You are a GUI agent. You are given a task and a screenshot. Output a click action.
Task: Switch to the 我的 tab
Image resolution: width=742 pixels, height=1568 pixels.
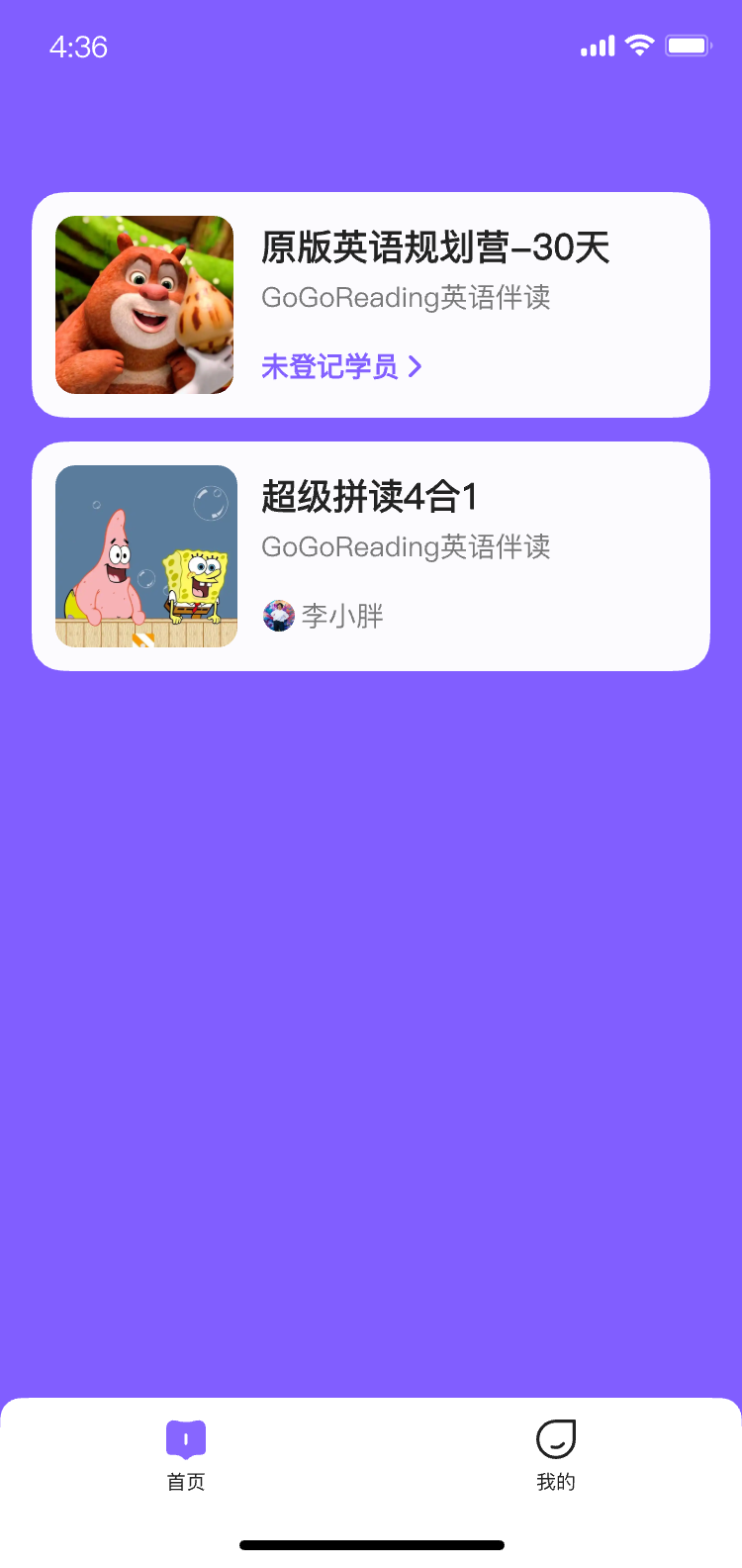(x=555, y=1455)
